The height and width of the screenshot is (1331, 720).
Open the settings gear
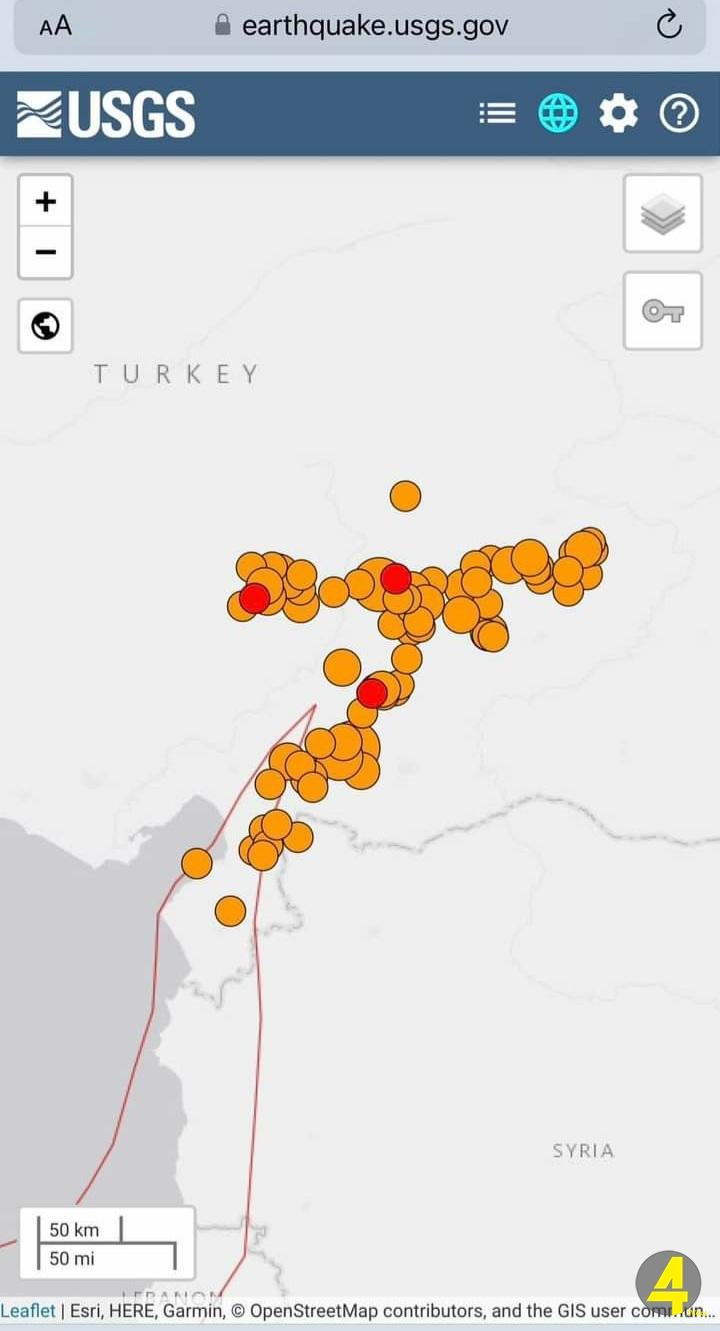point(618,114)
